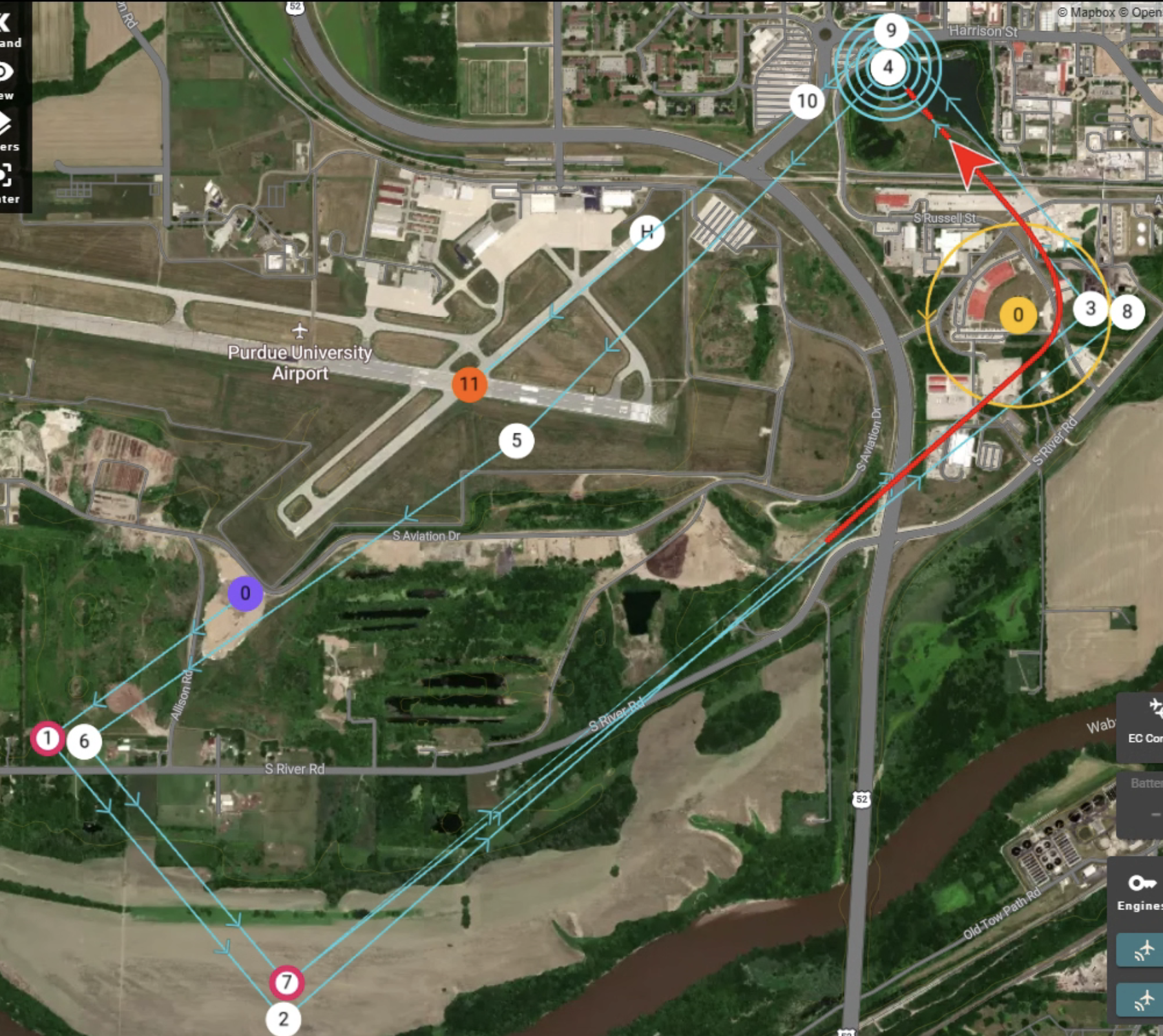Open the View options eye icon

pos(5,72)
